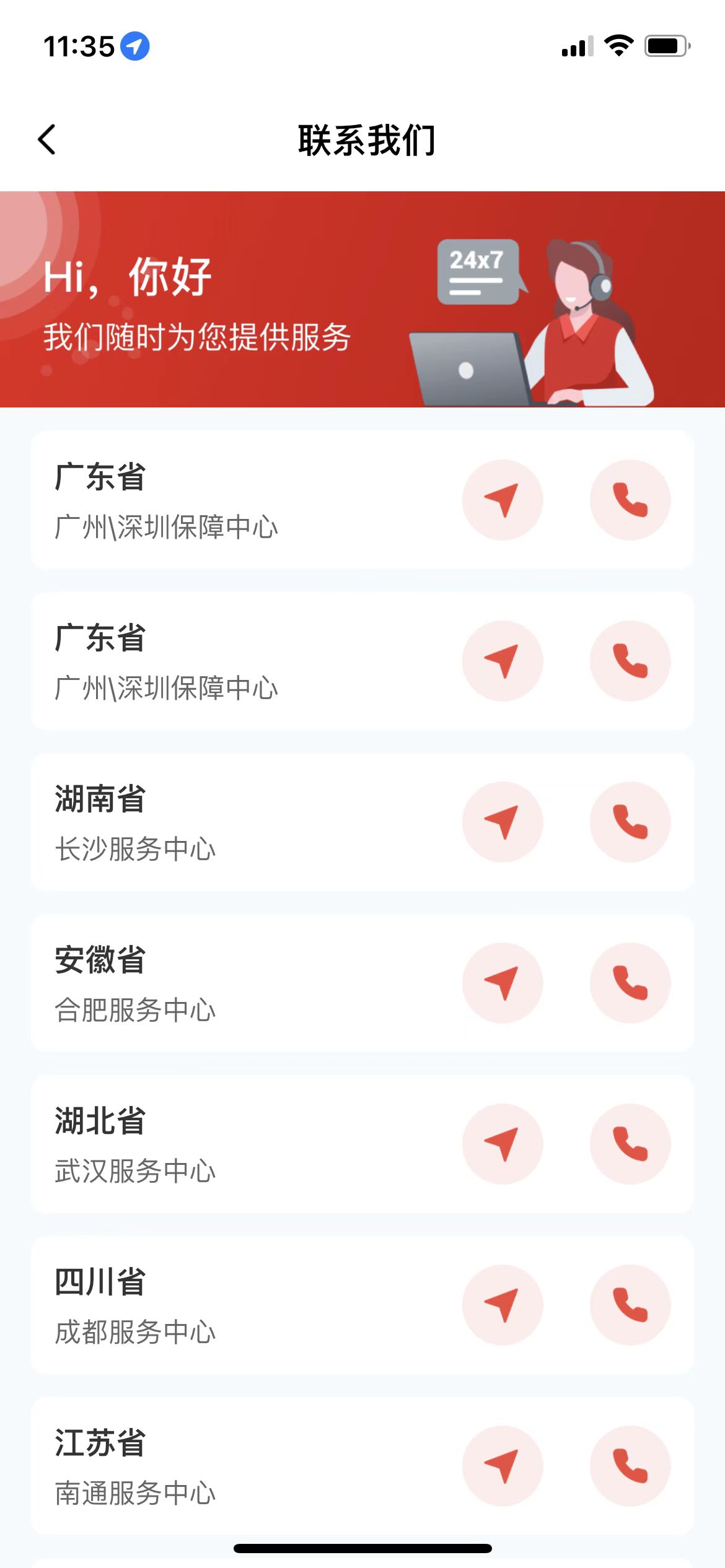725x1568 pixels.
Task: Dial the 合肥服务中心 phone number
Action: pyautogui.click(x=630, y=983)
